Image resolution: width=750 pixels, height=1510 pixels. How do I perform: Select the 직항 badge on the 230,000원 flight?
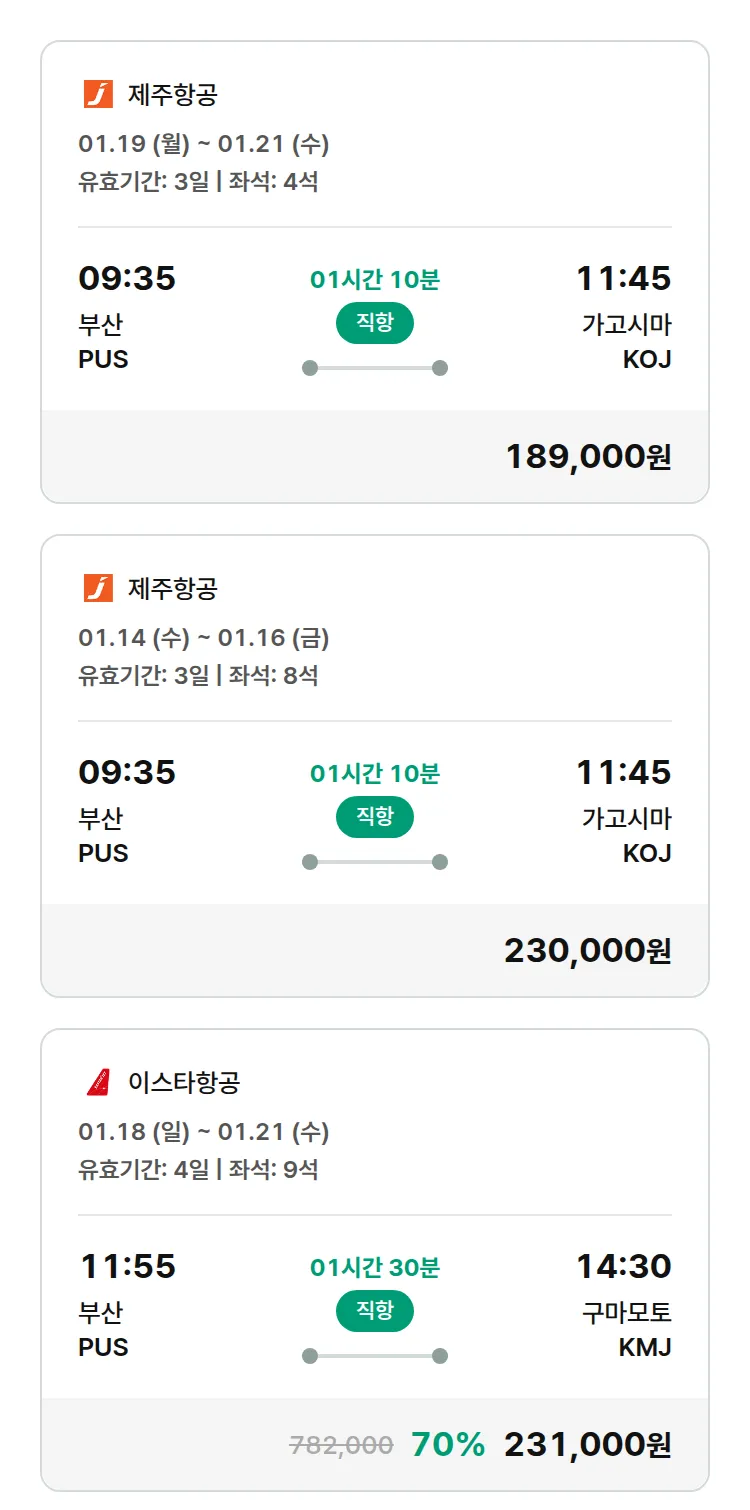[374, 817]
